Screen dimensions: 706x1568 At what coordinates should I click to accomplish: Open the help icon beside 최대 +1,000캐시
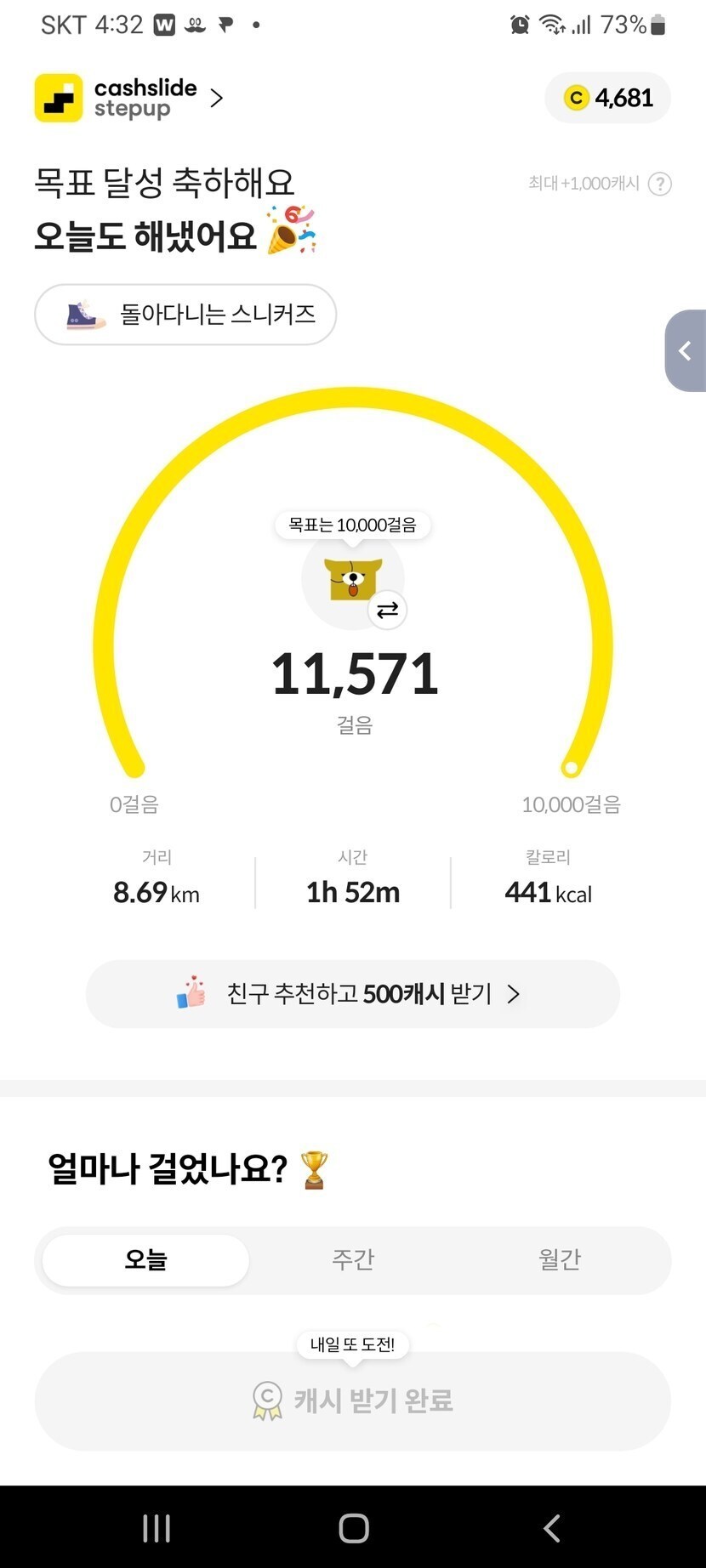660,184
